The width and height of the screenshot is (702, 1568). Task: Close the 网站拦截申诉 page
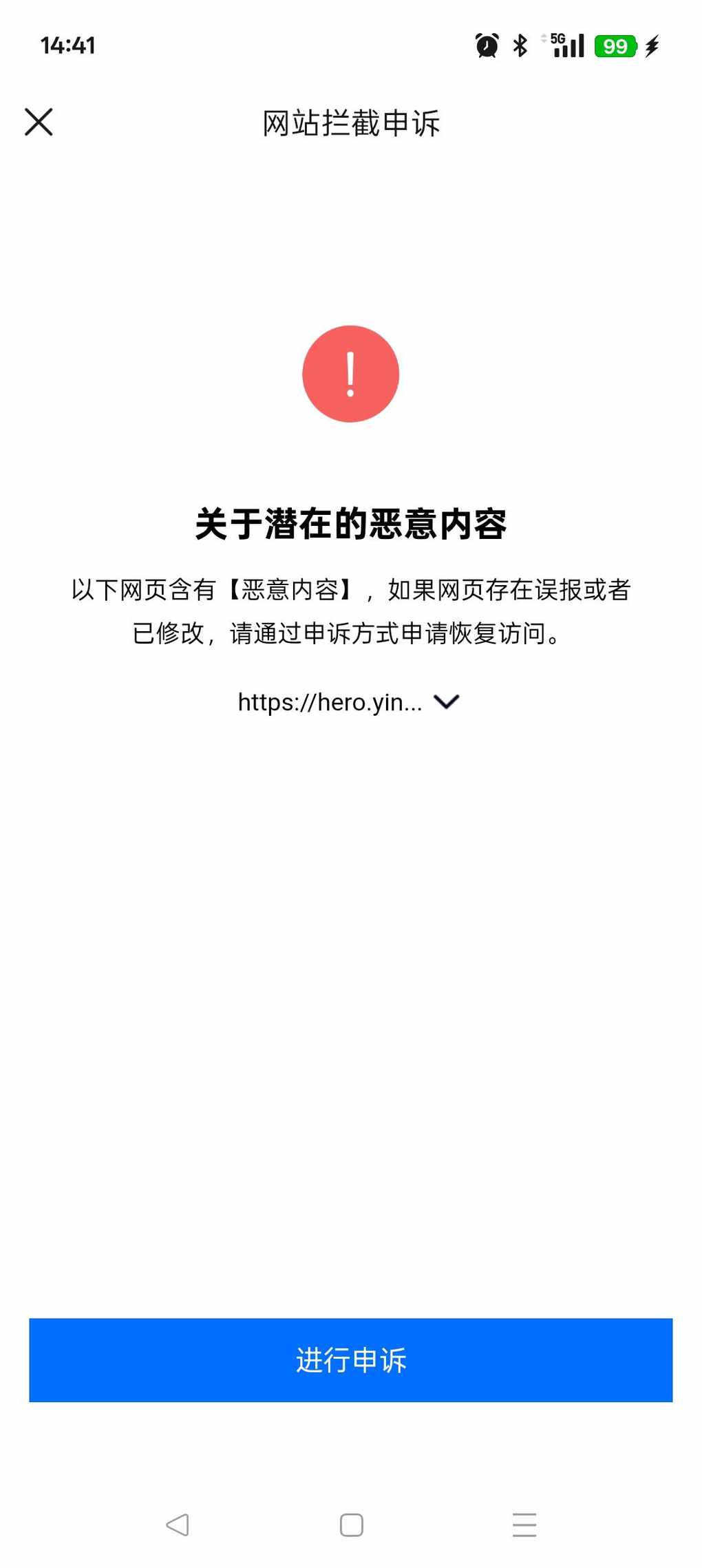click(39, 123)
